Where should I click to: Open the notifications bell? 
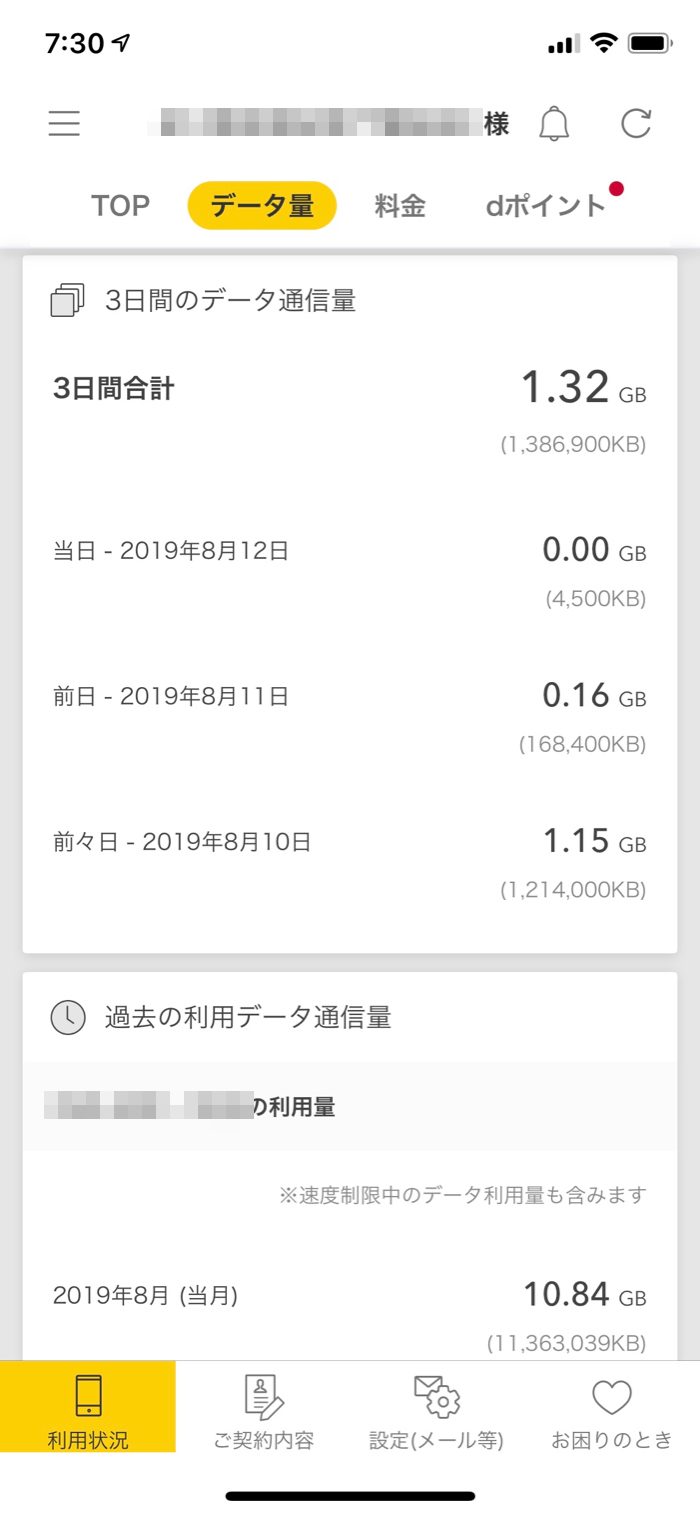point(554,124)
